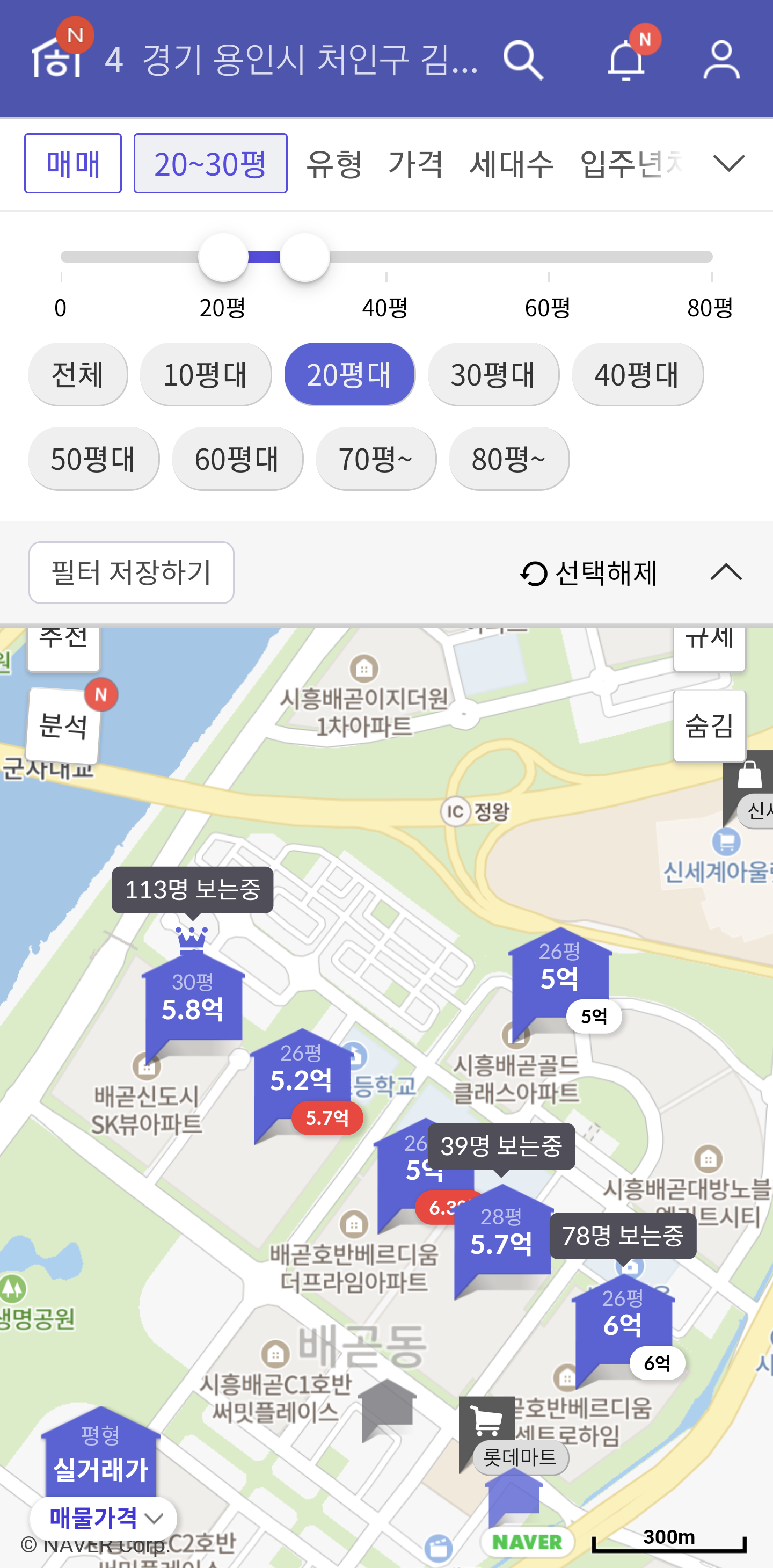Open the notifications bell

pos(626,60)
